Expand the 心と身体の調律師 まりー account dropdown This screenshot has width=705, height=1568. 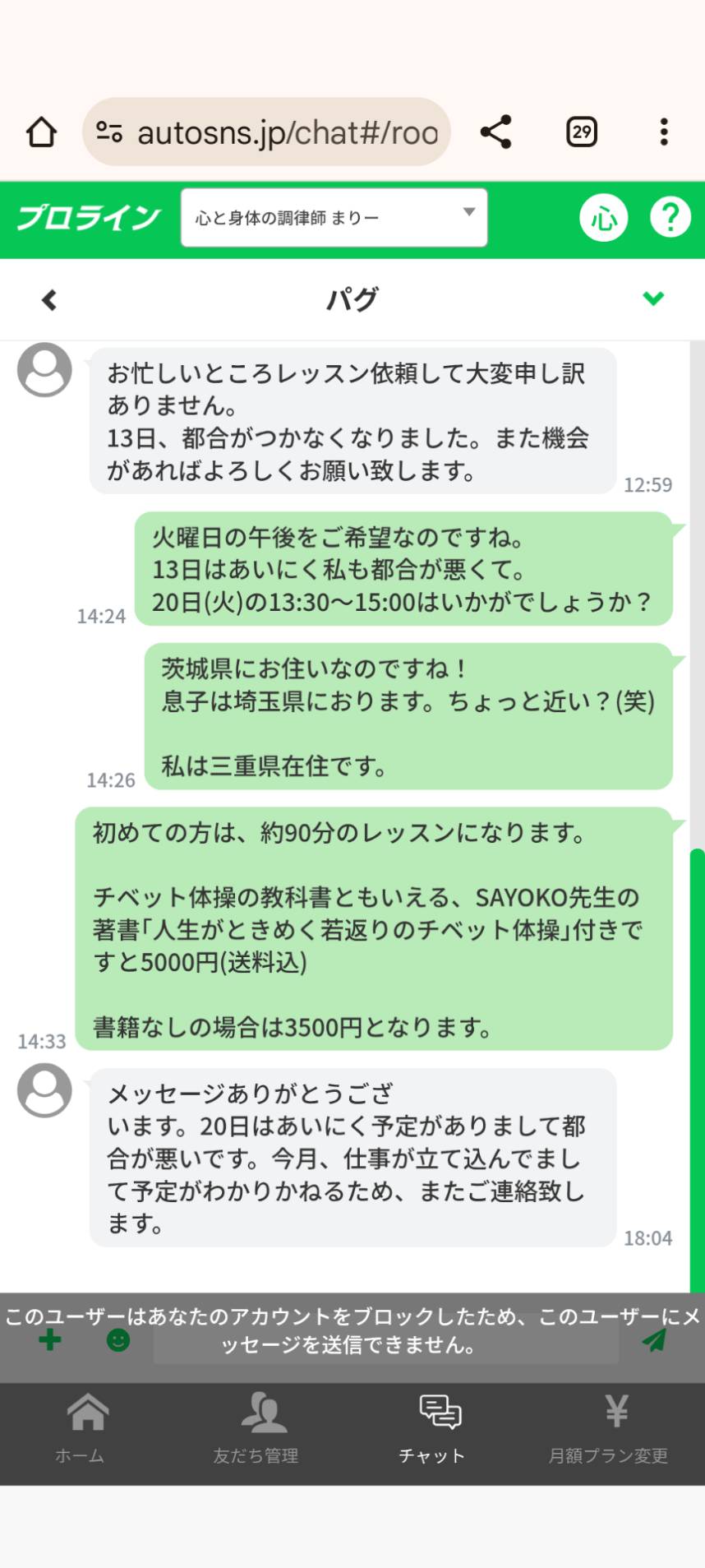coord(334,218)
